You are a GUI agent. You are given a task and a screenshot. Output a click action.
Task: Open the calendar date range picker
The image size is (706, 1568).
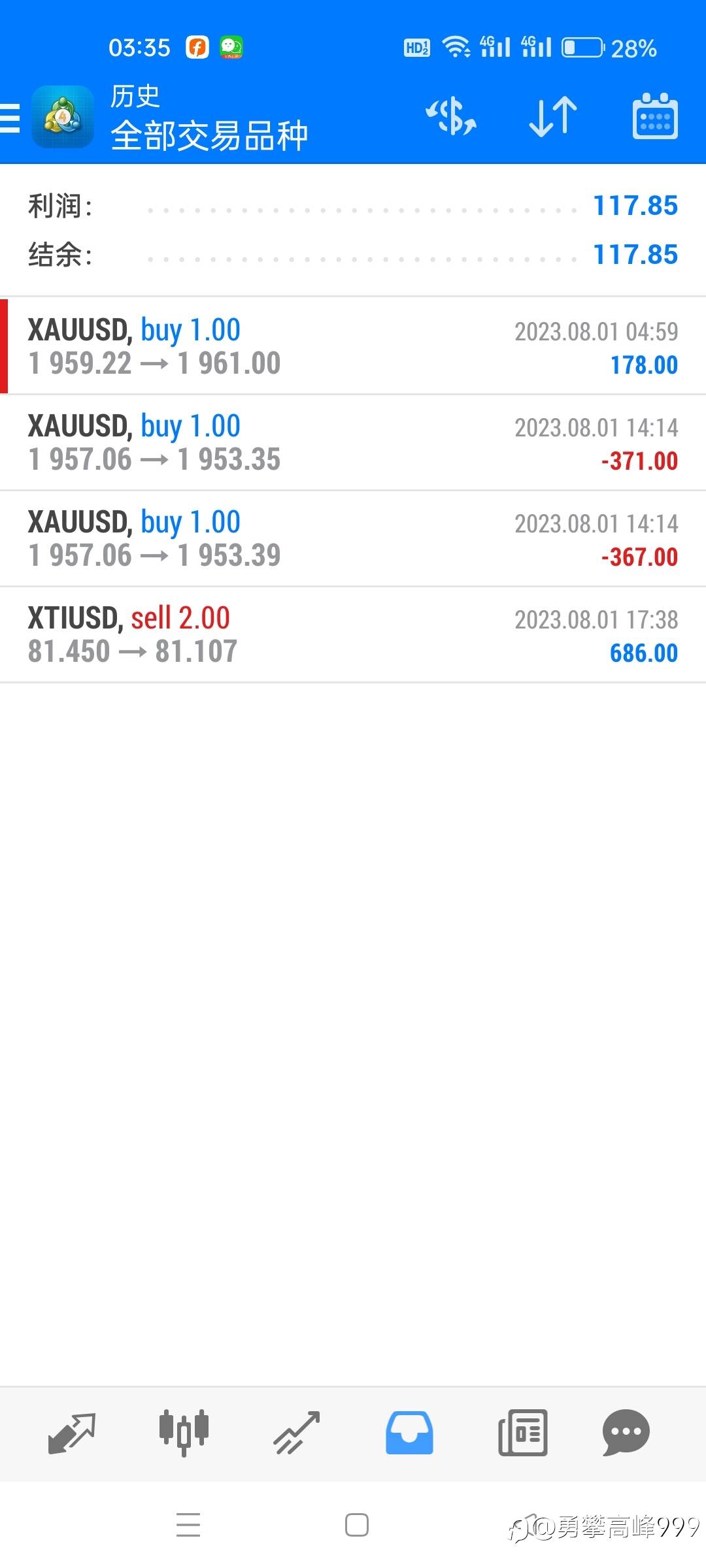(x=655, y=117)
